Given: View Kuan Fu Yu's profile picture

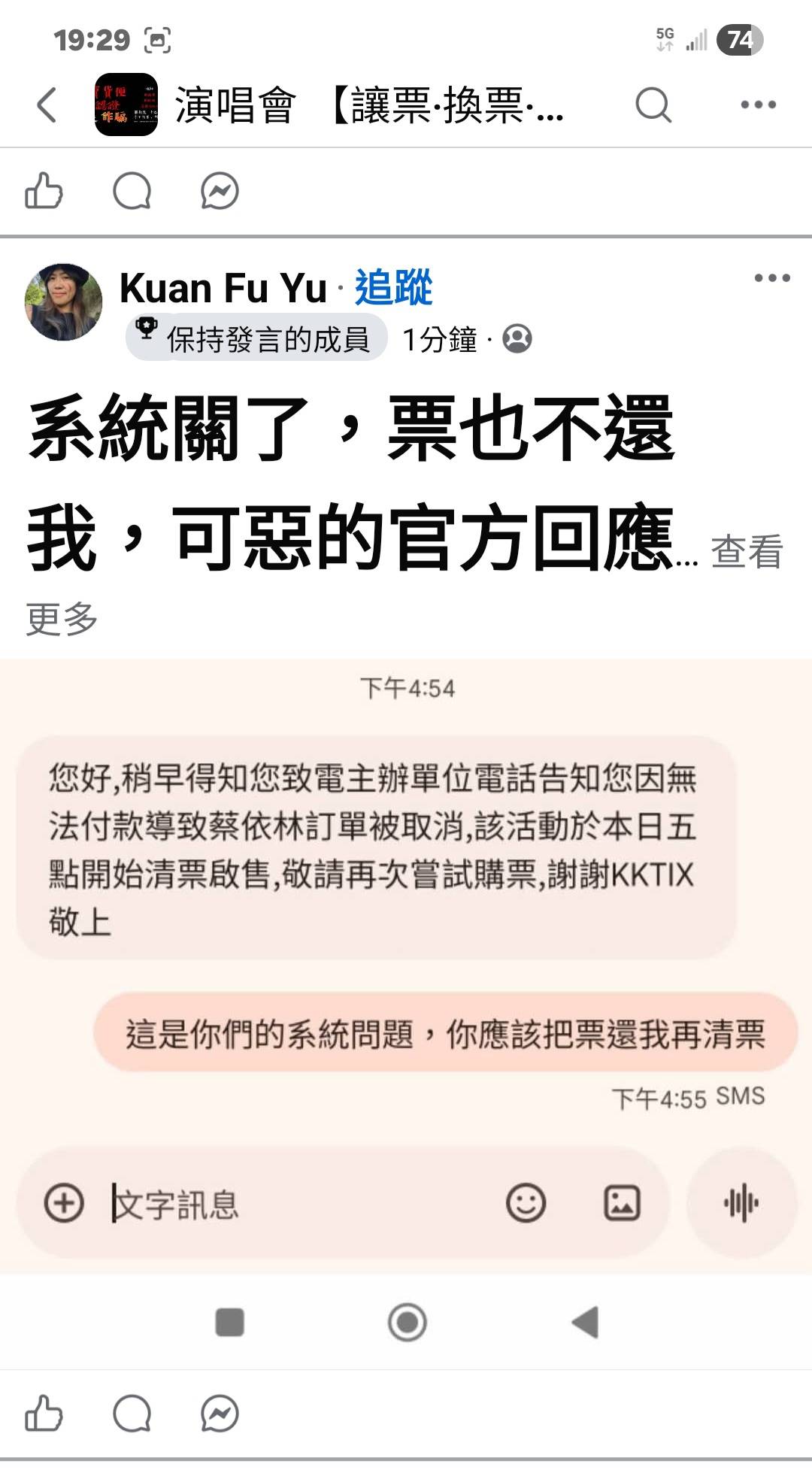Looking at the screenshot, I should click(63, 302).
